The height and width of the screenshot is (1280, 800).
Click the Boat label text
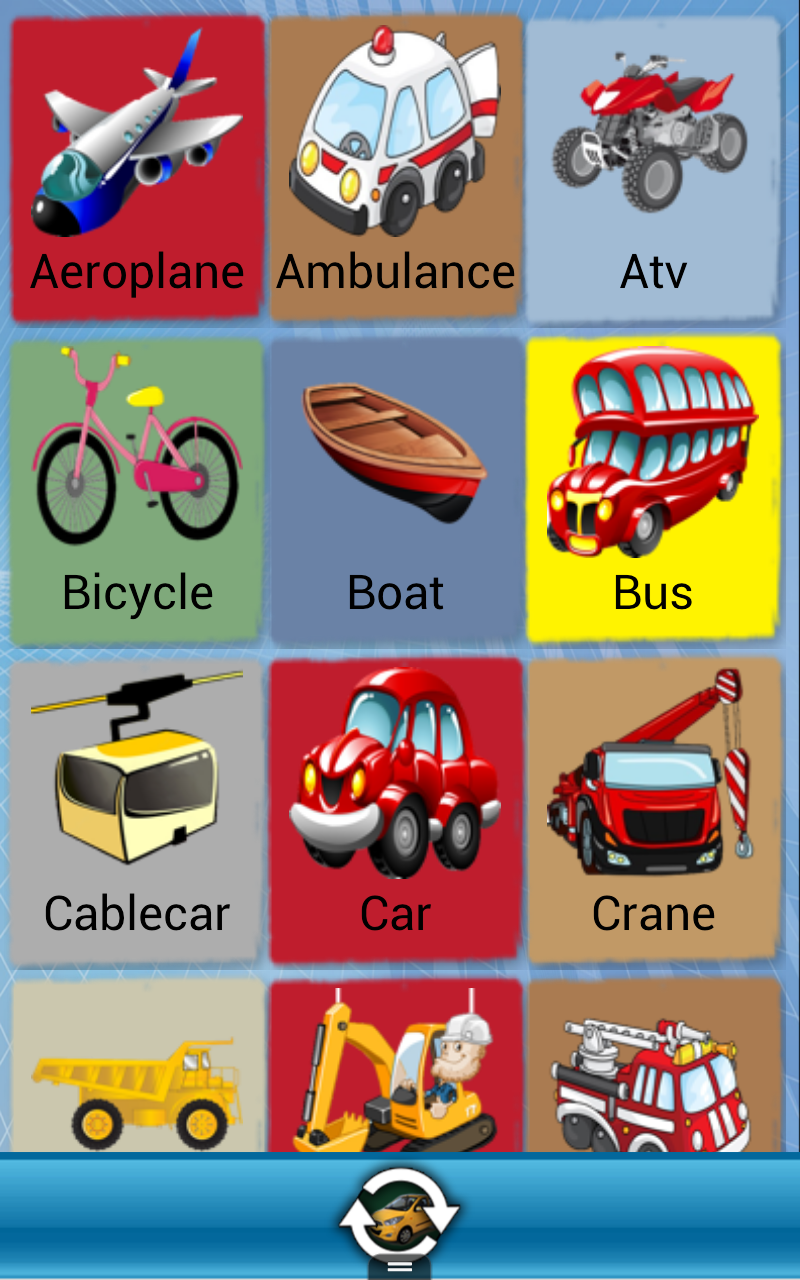click(x=395, y=593)
